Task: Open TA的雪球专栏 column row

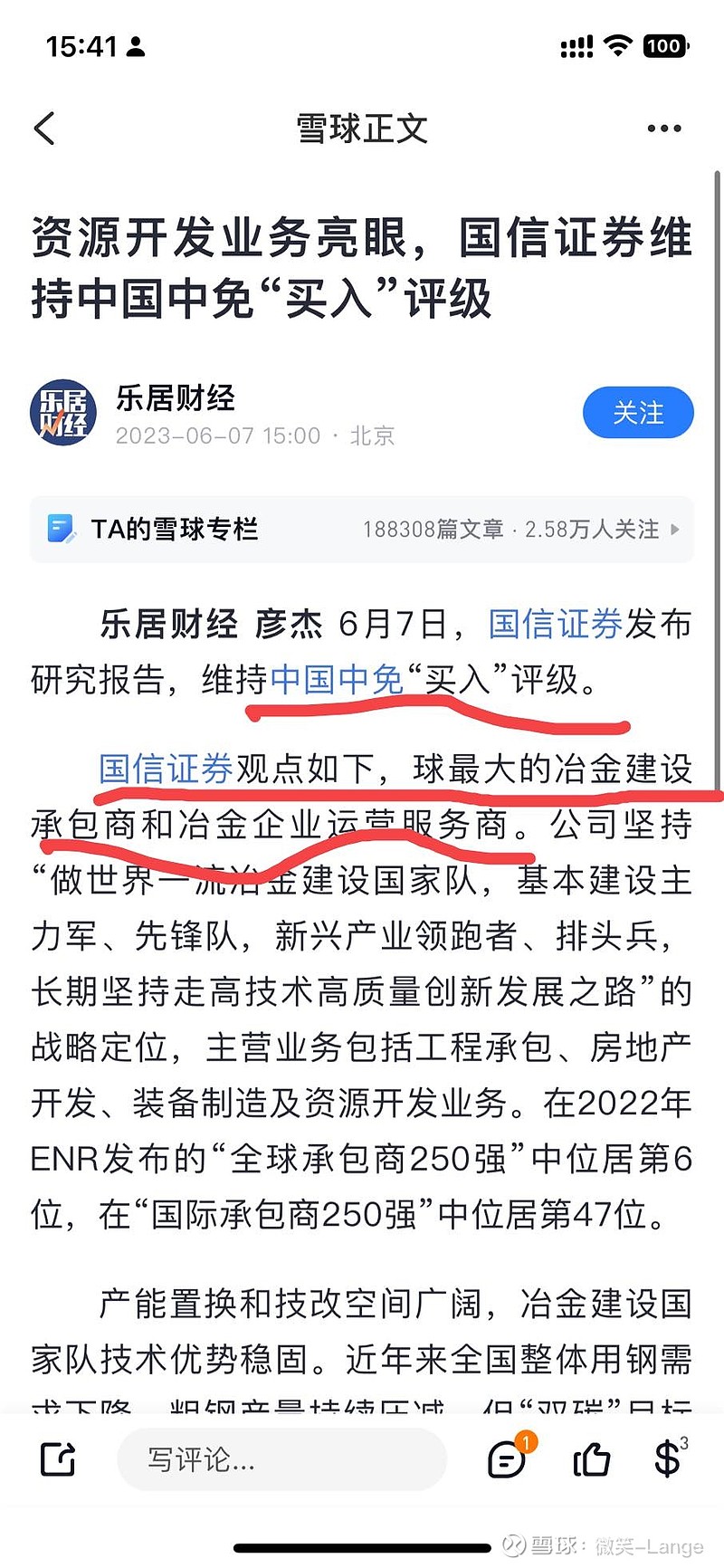Action: click(362, 529)
